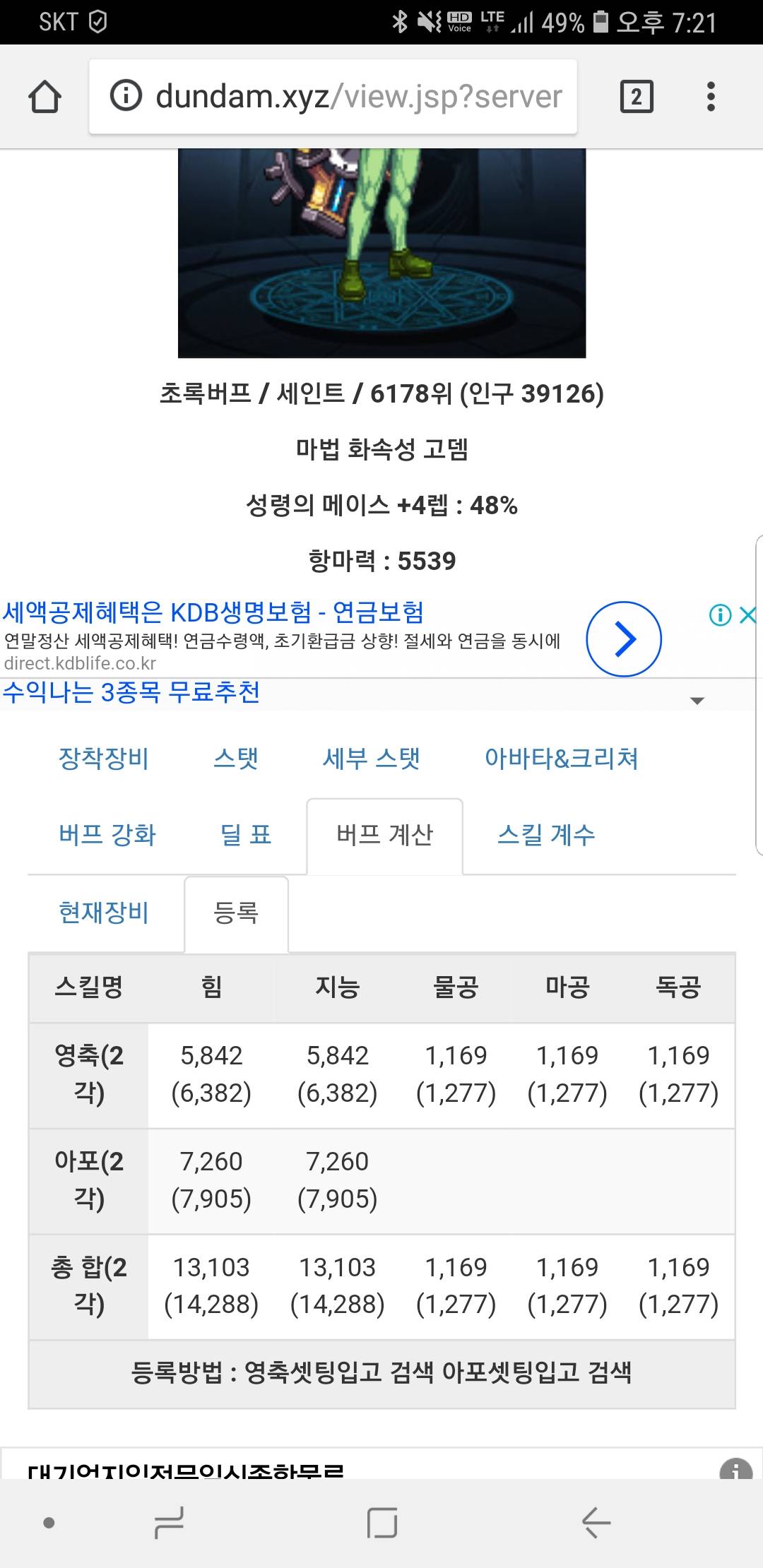Image resolution: width=763 pixels, height=1568 pixels.
Task: Open the browser overflow menu
Action: 711,97
